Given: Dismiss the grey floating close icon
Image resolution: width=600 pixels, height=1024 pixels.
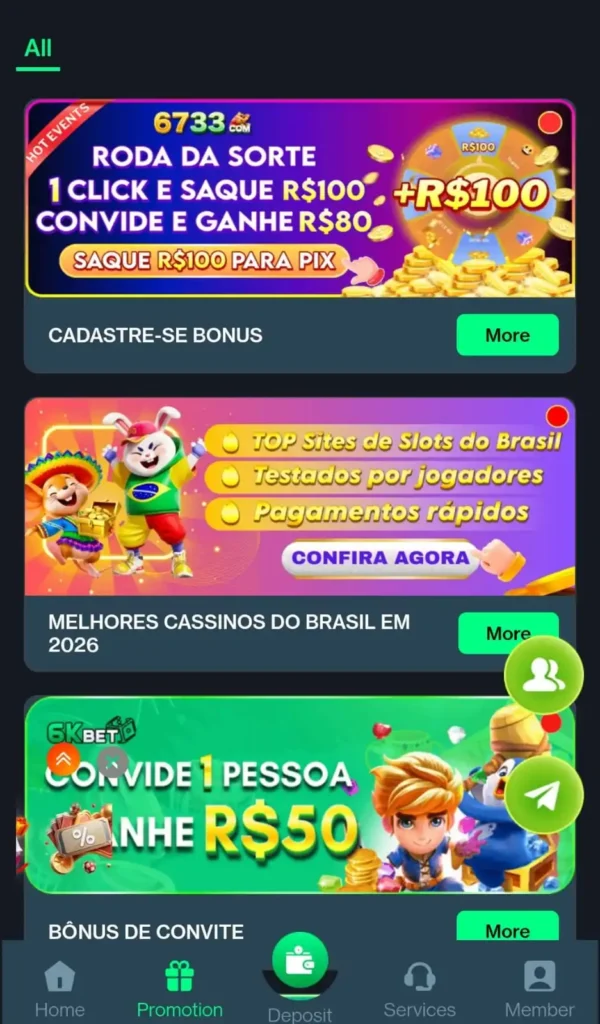Looking at the screenshot, I should point(113,763).
